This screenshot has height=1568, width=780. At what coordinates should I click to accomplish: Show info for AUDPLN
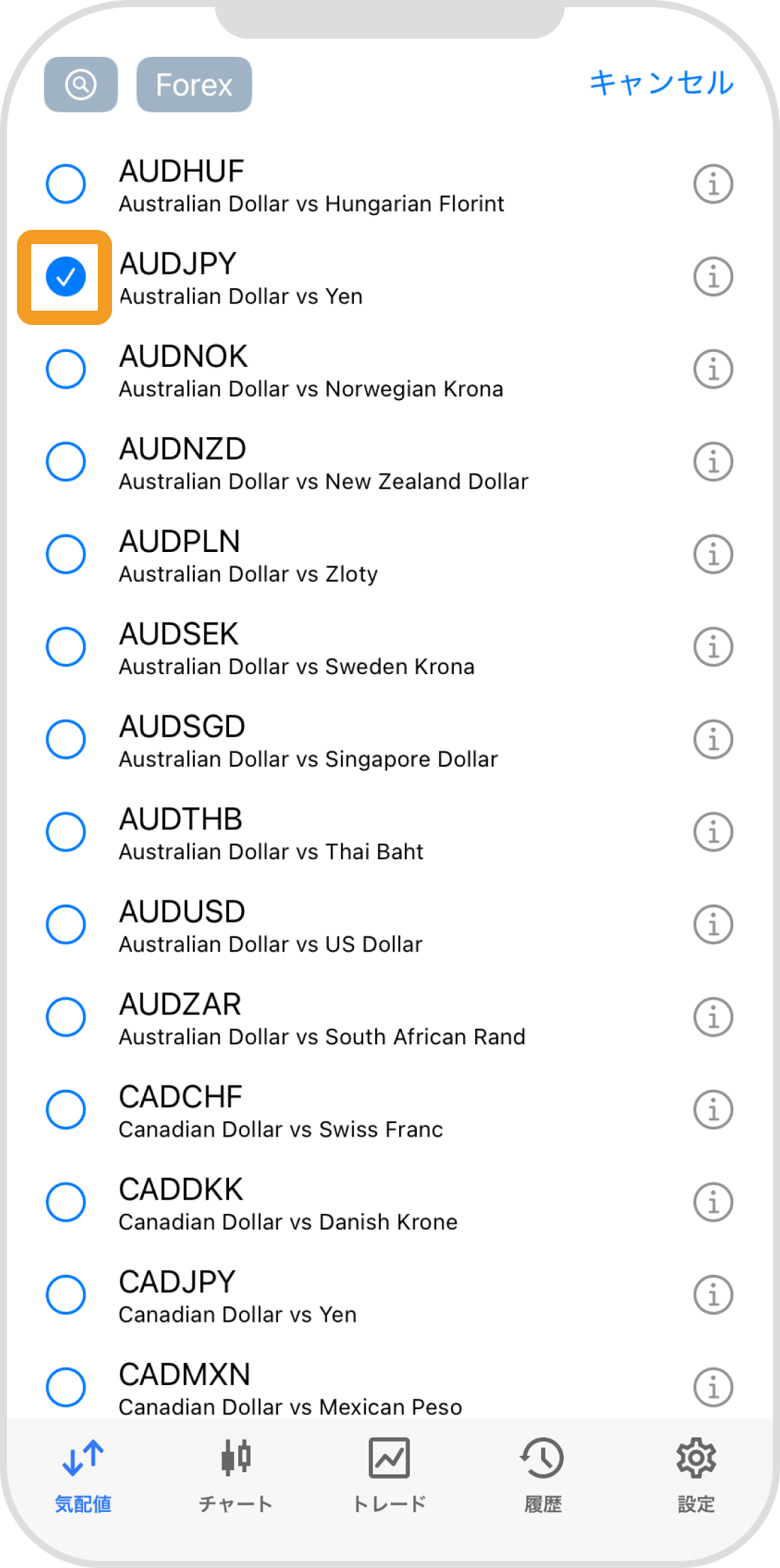pos(713,554)
